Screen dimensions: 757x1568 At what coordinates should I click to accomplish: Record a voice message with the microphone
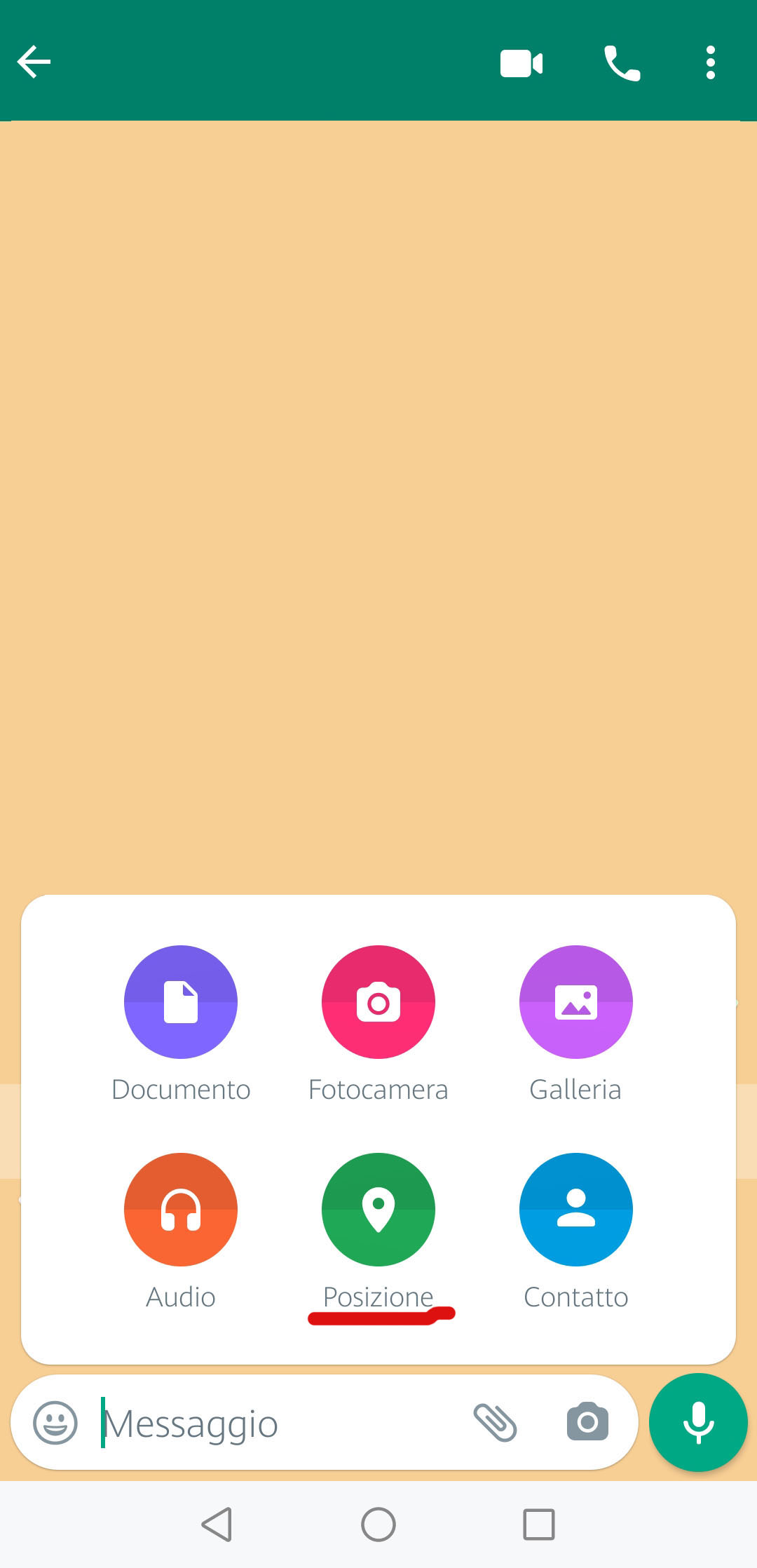click(698, 1422)
